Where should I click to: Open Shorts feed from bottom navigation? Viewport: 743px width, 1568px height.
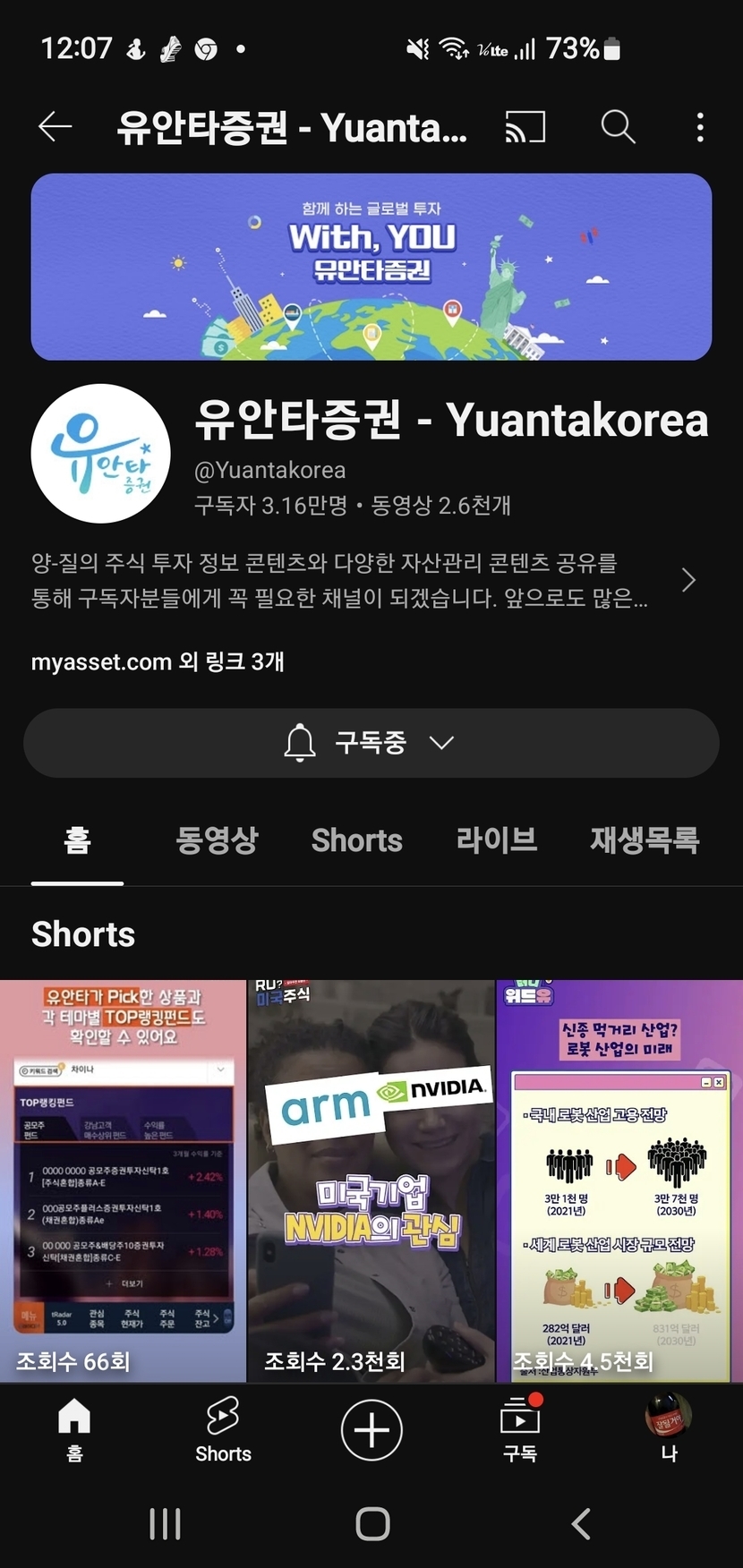point(223,1429)
